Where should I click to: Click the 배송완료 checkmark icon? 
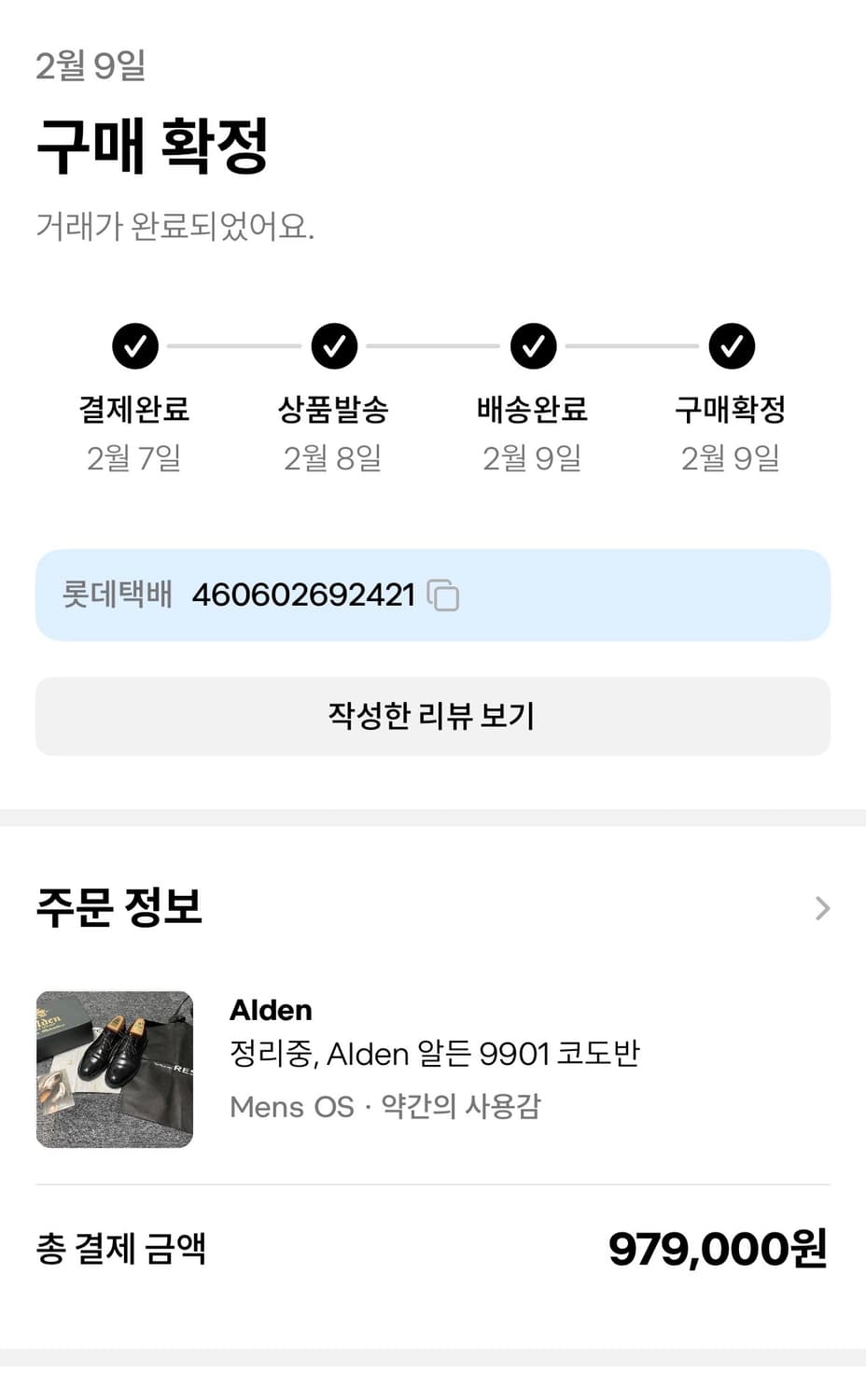click(x=533, y=344)
